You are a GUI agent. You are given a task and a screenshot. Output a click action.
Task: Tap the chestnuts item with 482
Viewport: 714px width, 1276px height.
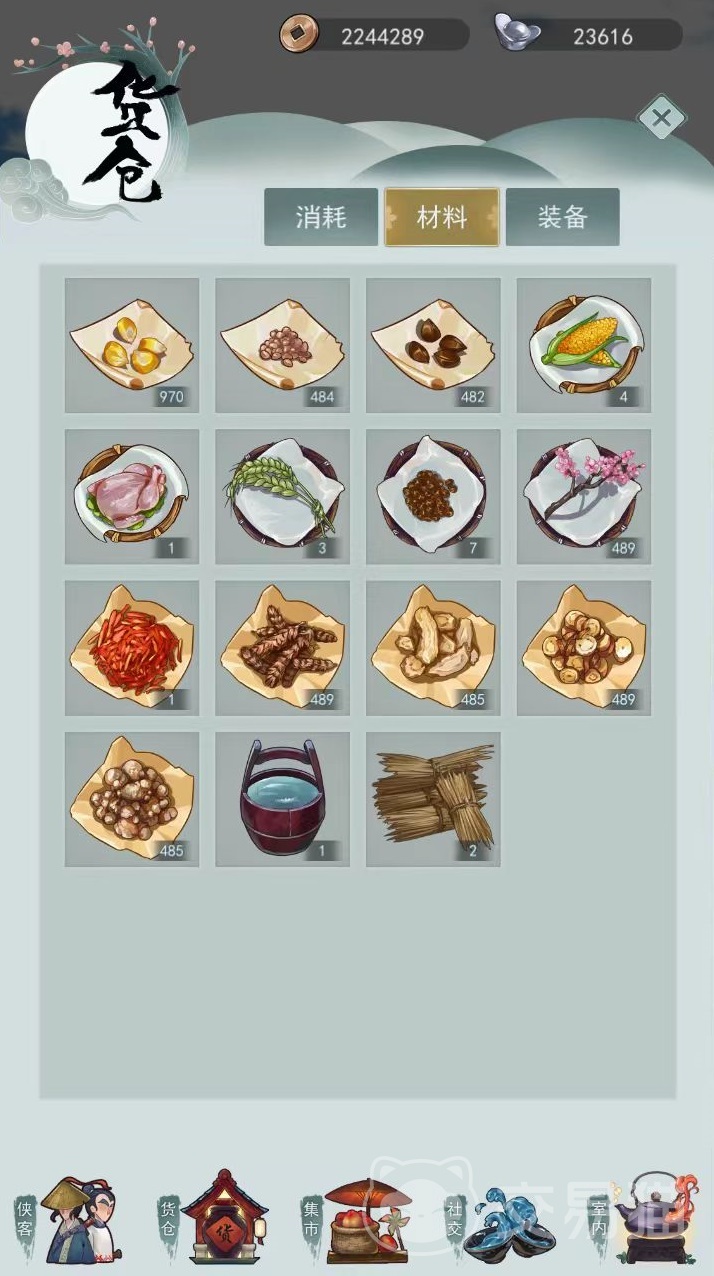(433, 345)
